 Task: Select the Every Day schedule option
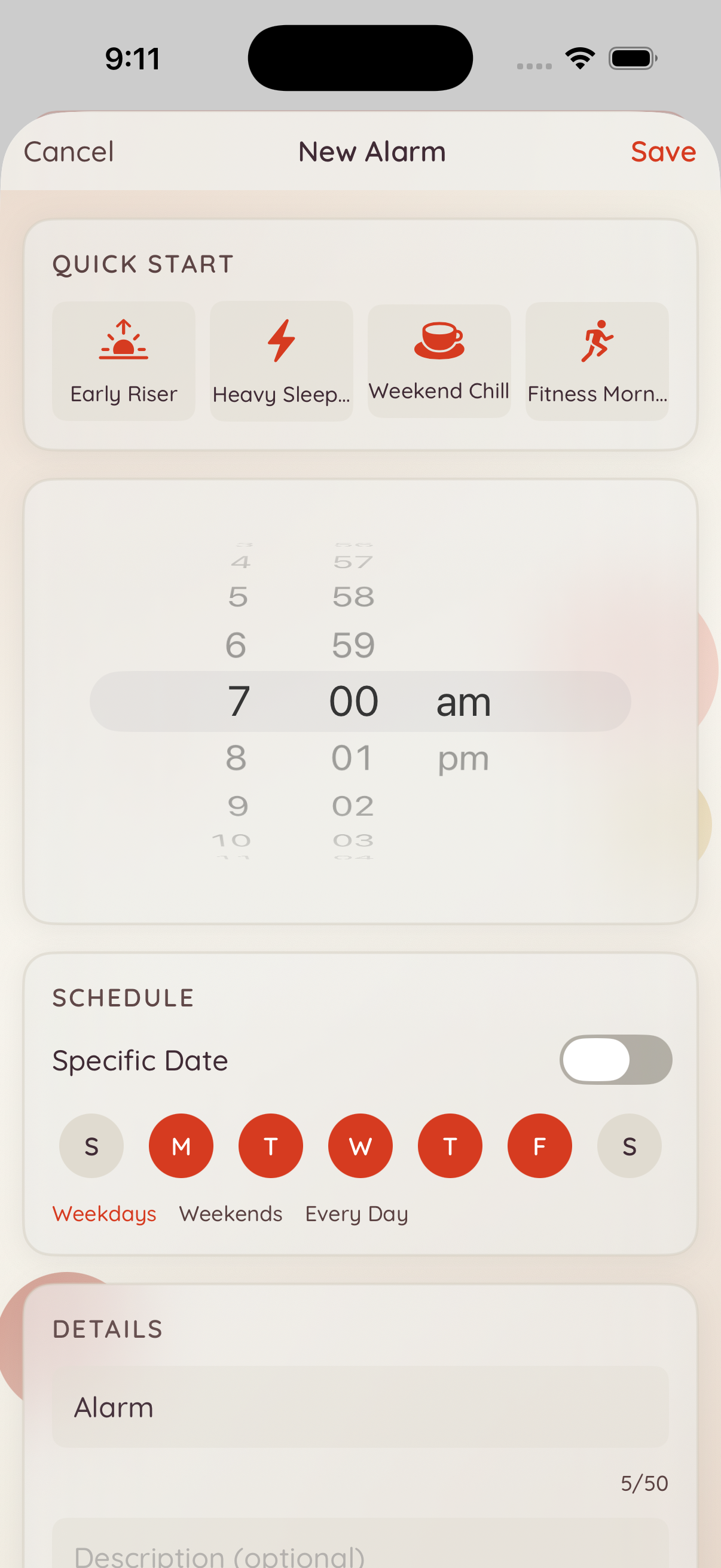pyautogui.click(x=356, y=1213)
